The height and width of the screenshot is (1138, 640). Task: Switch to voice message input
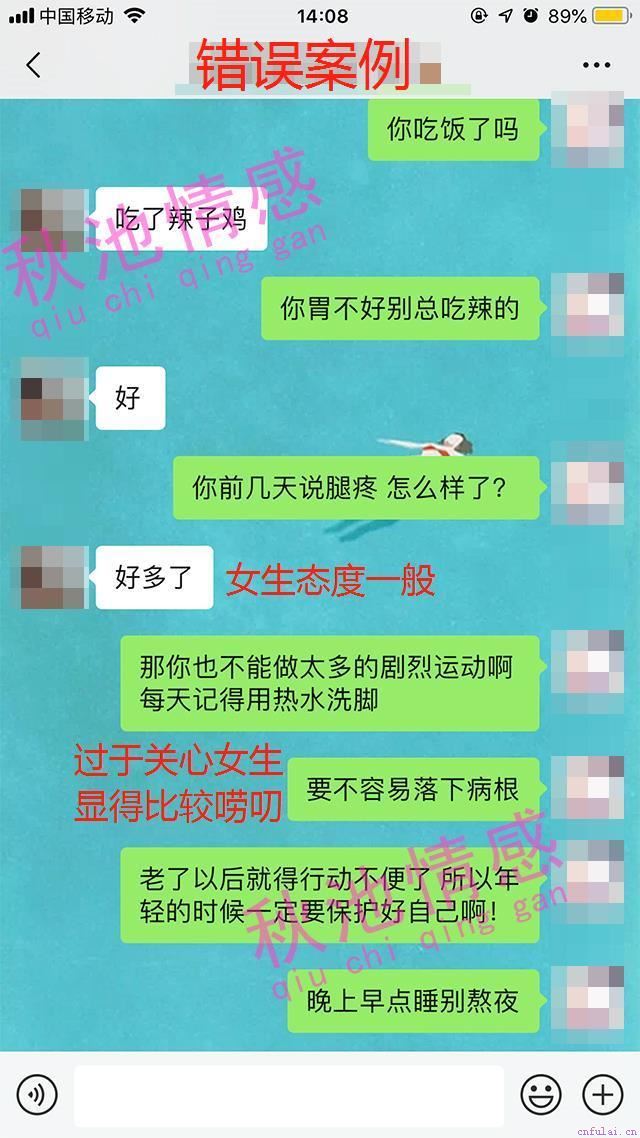(37, 1095)
